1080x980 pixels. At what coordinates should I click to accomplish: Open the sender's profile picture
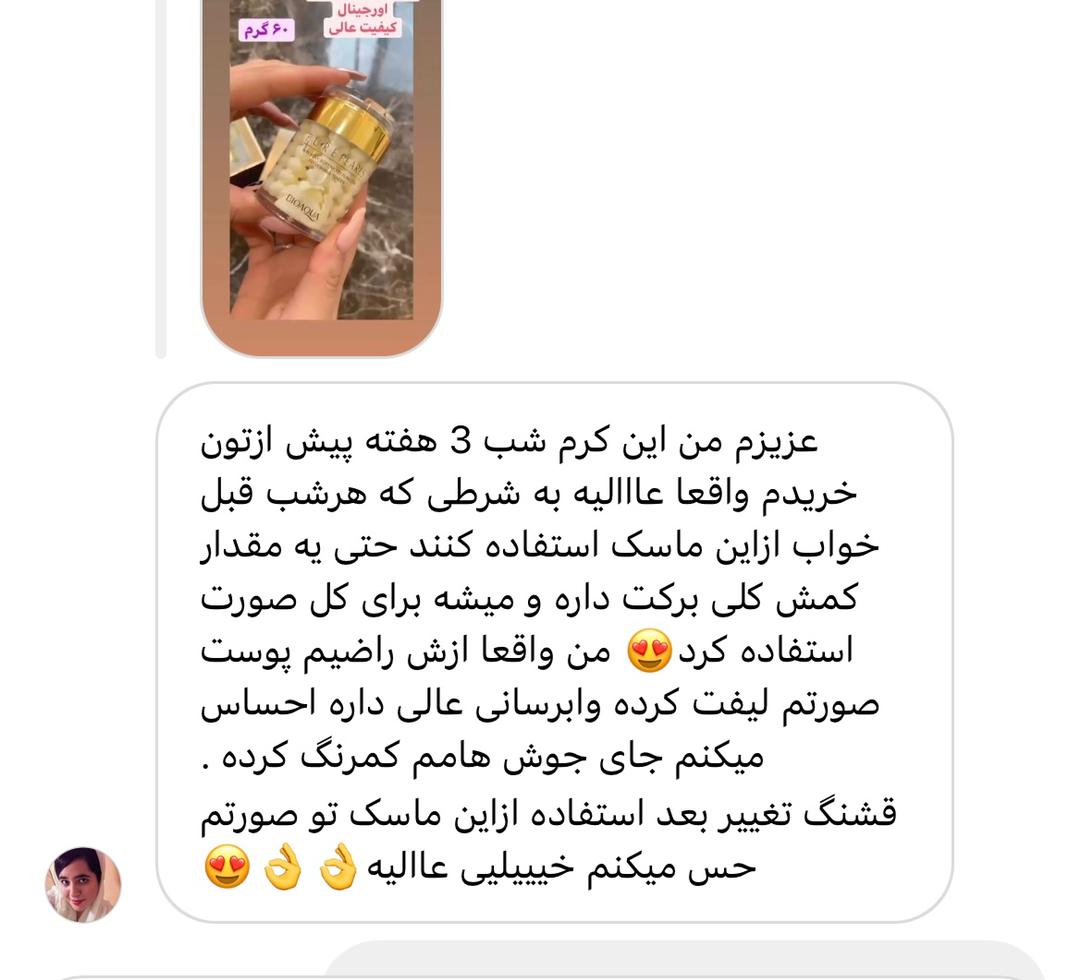(83, 884)
